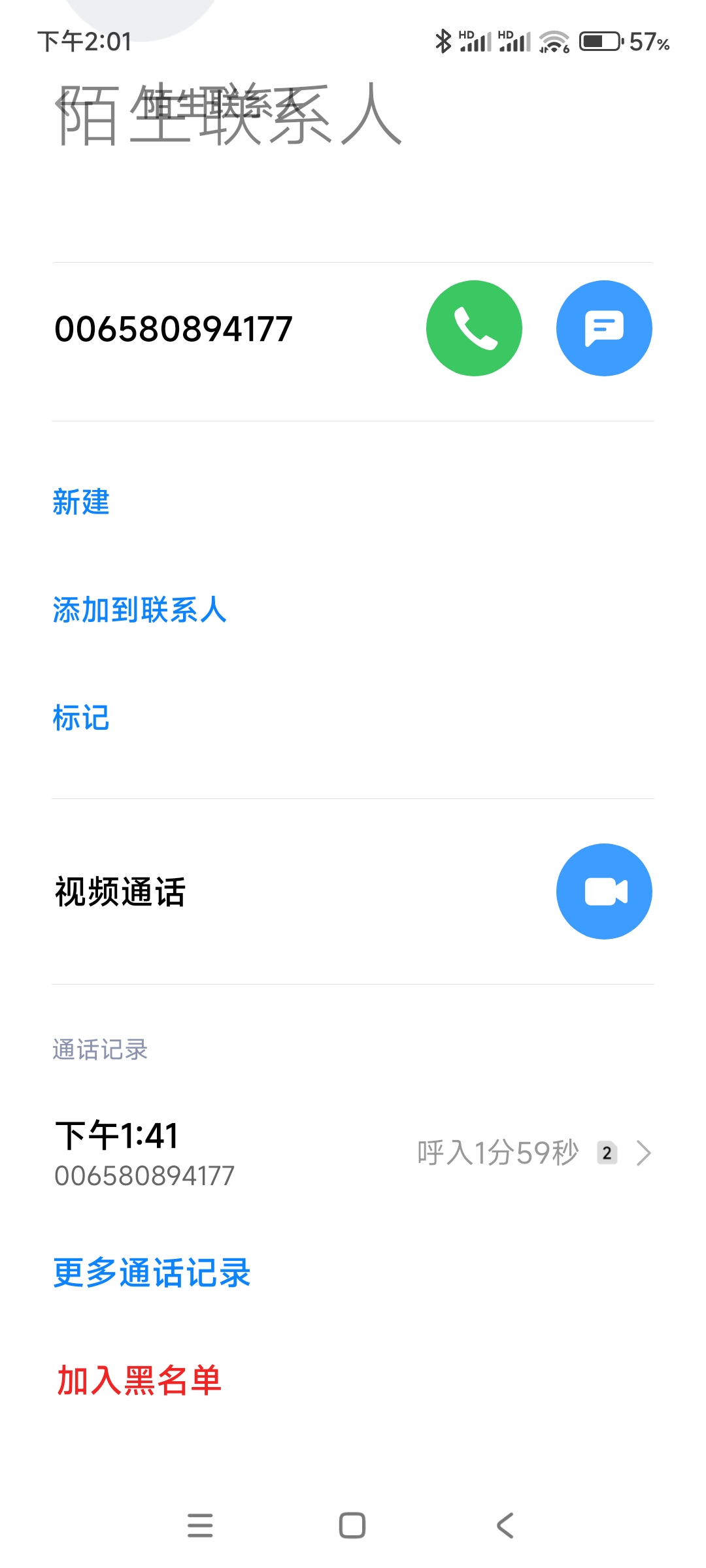Open the recent apps menu button
The height and width of the screenshot is (1568, 706).
coord(200,1526)
